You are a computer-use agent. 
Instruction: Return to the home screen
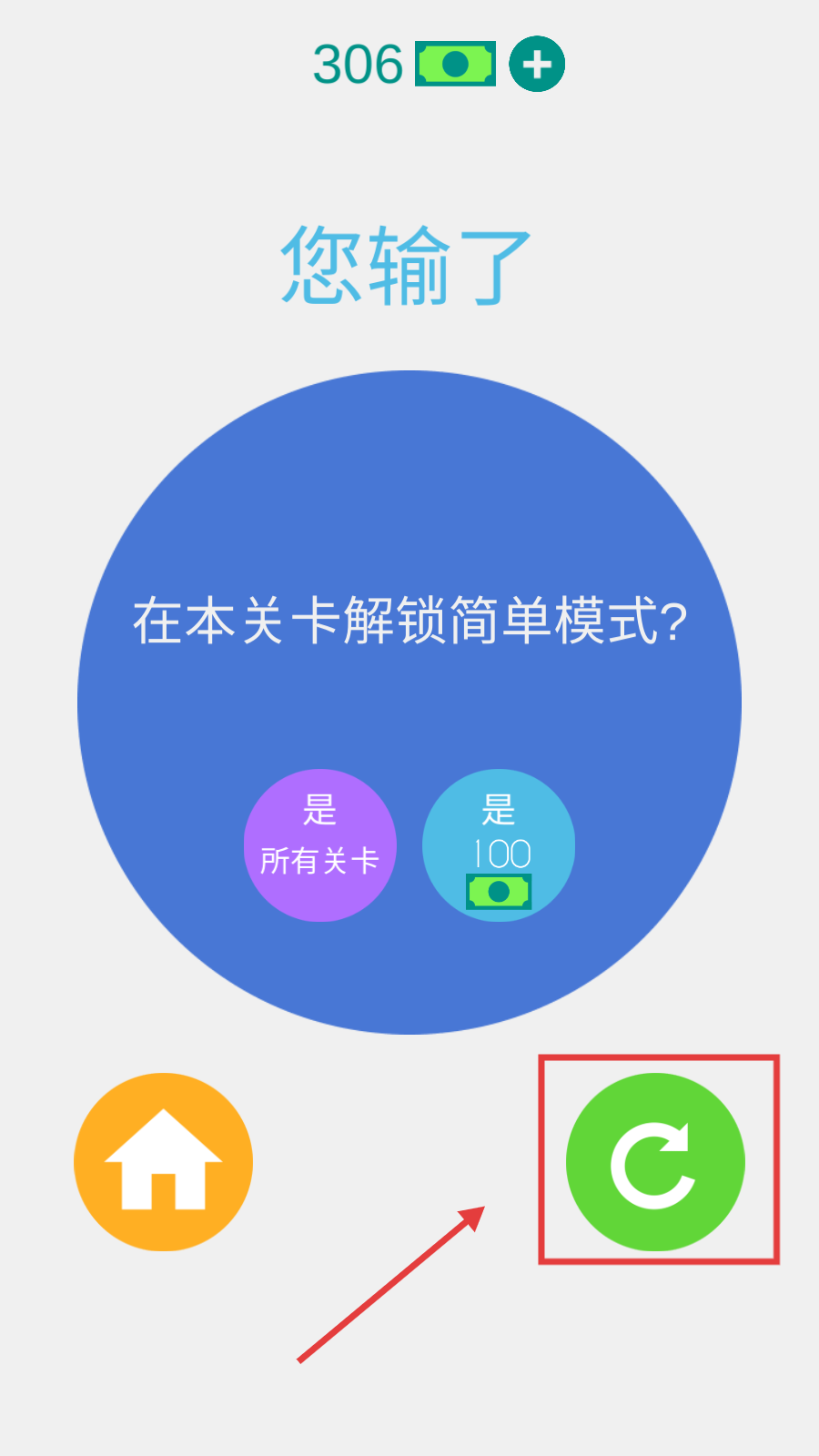[x=164, y=1162]
